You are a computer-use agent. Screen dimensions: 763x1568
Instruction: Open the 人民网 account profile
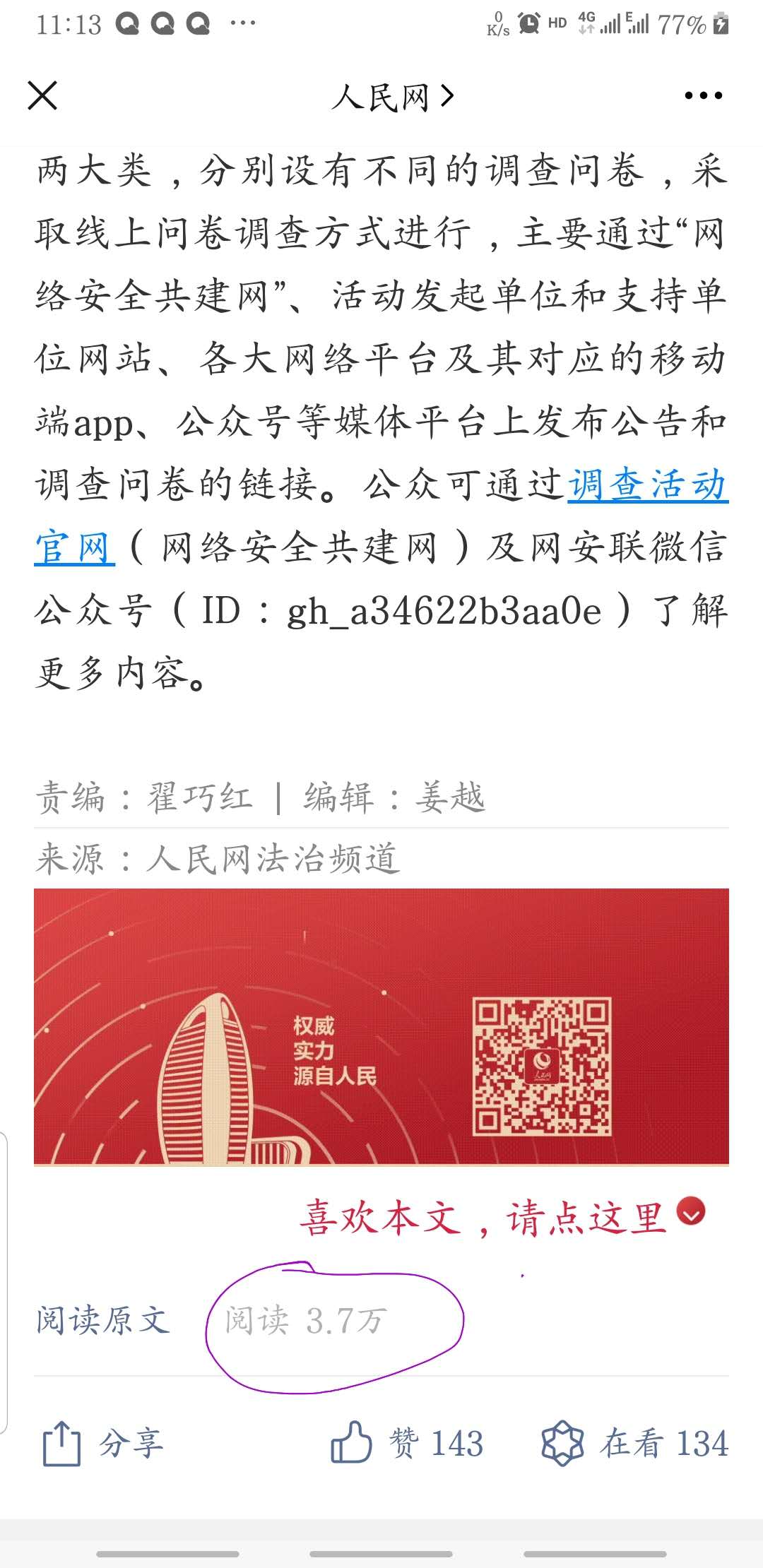(391, 97)
